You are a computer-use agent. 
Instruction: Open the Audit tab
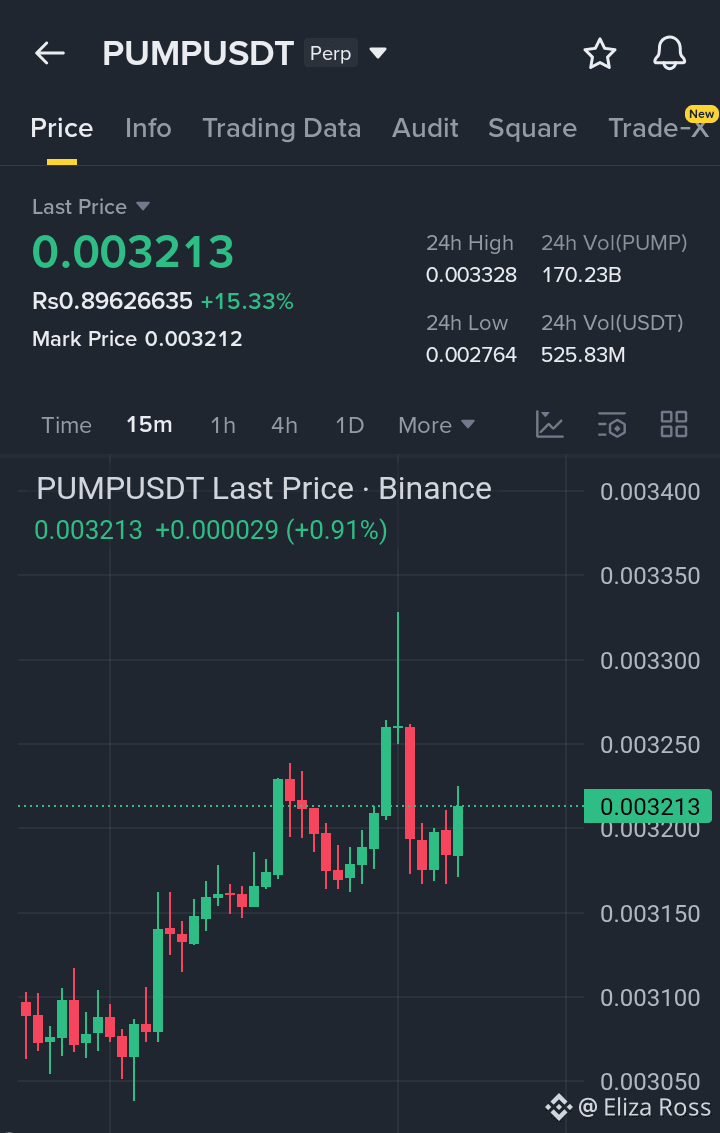[424, 128]
